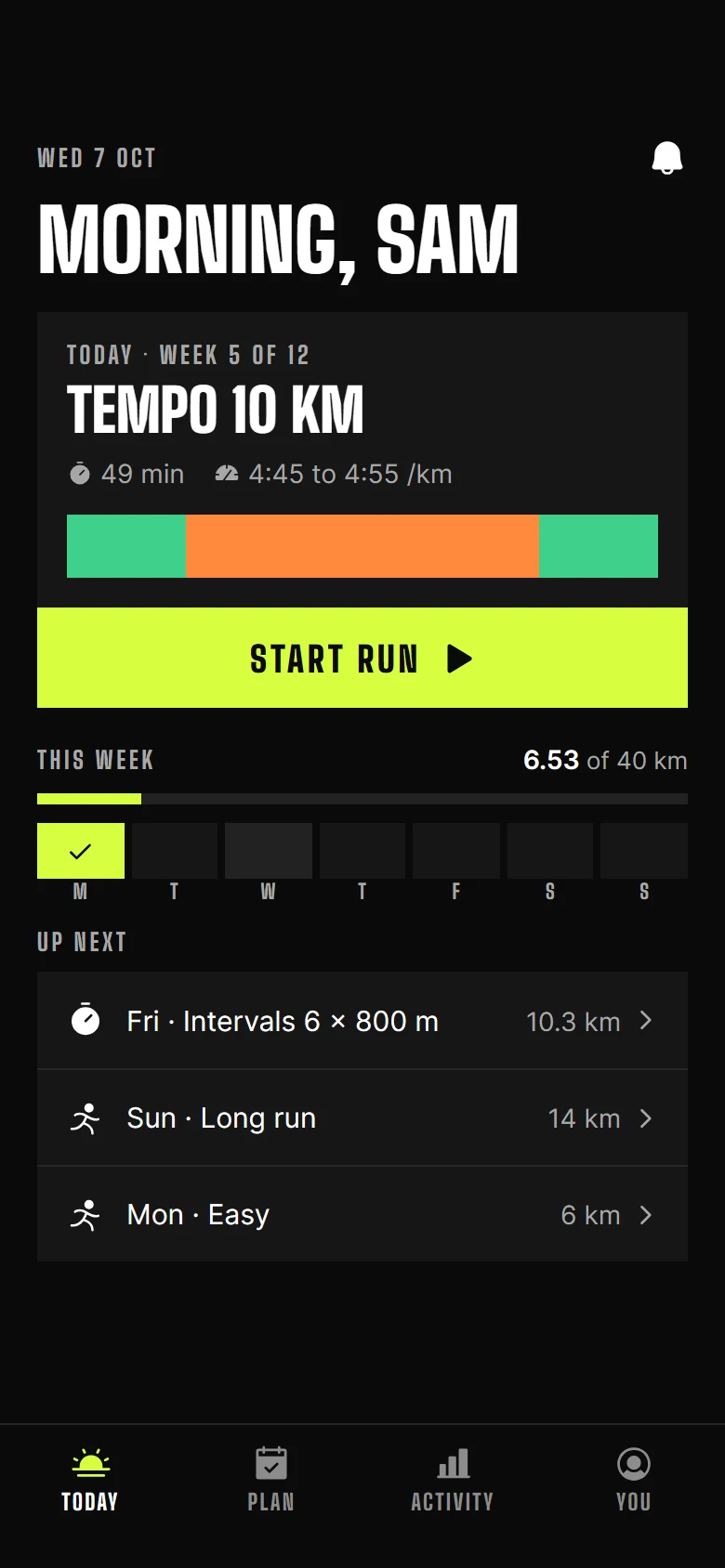725x1568 pixels.
Task: Open the notifications bell
Action: 667,158
